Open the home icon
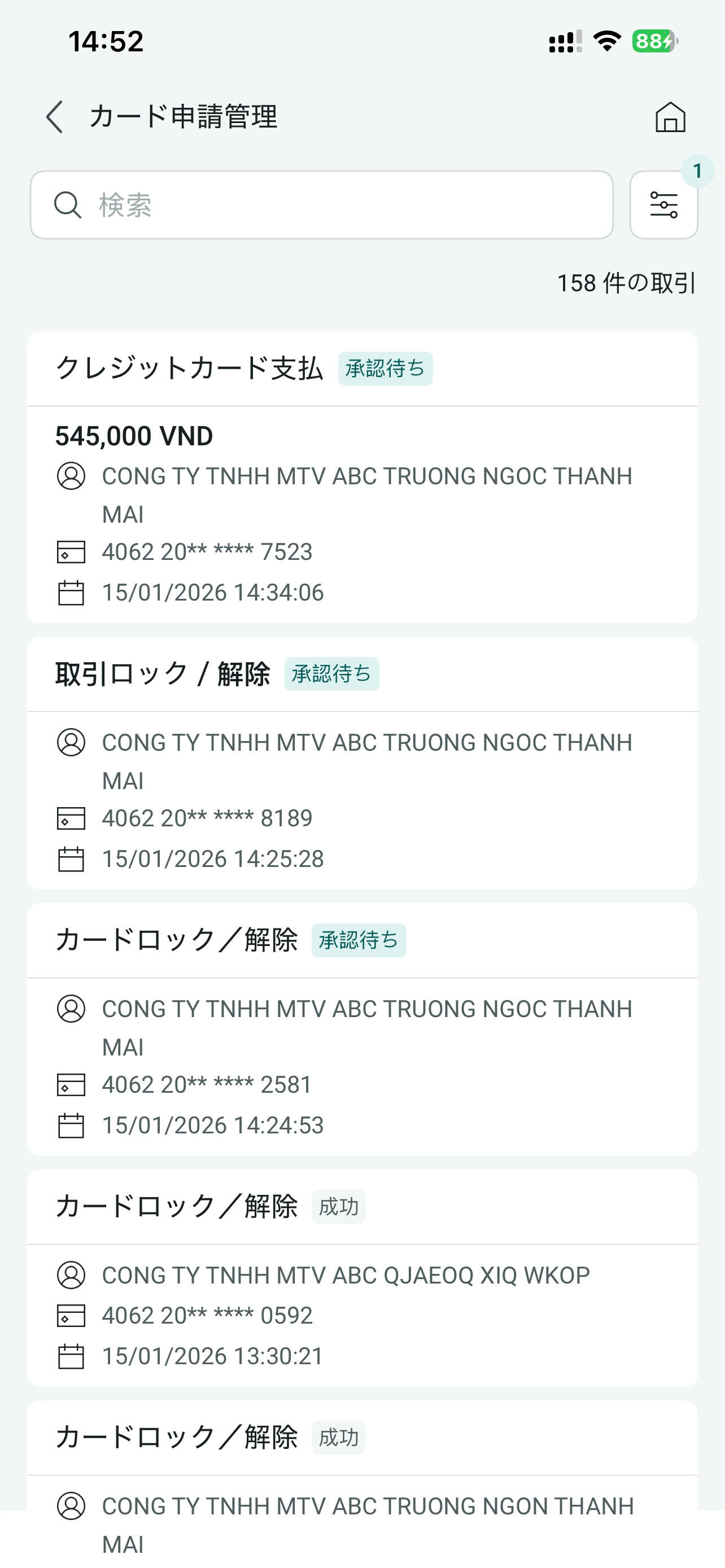 coord(670,117)
